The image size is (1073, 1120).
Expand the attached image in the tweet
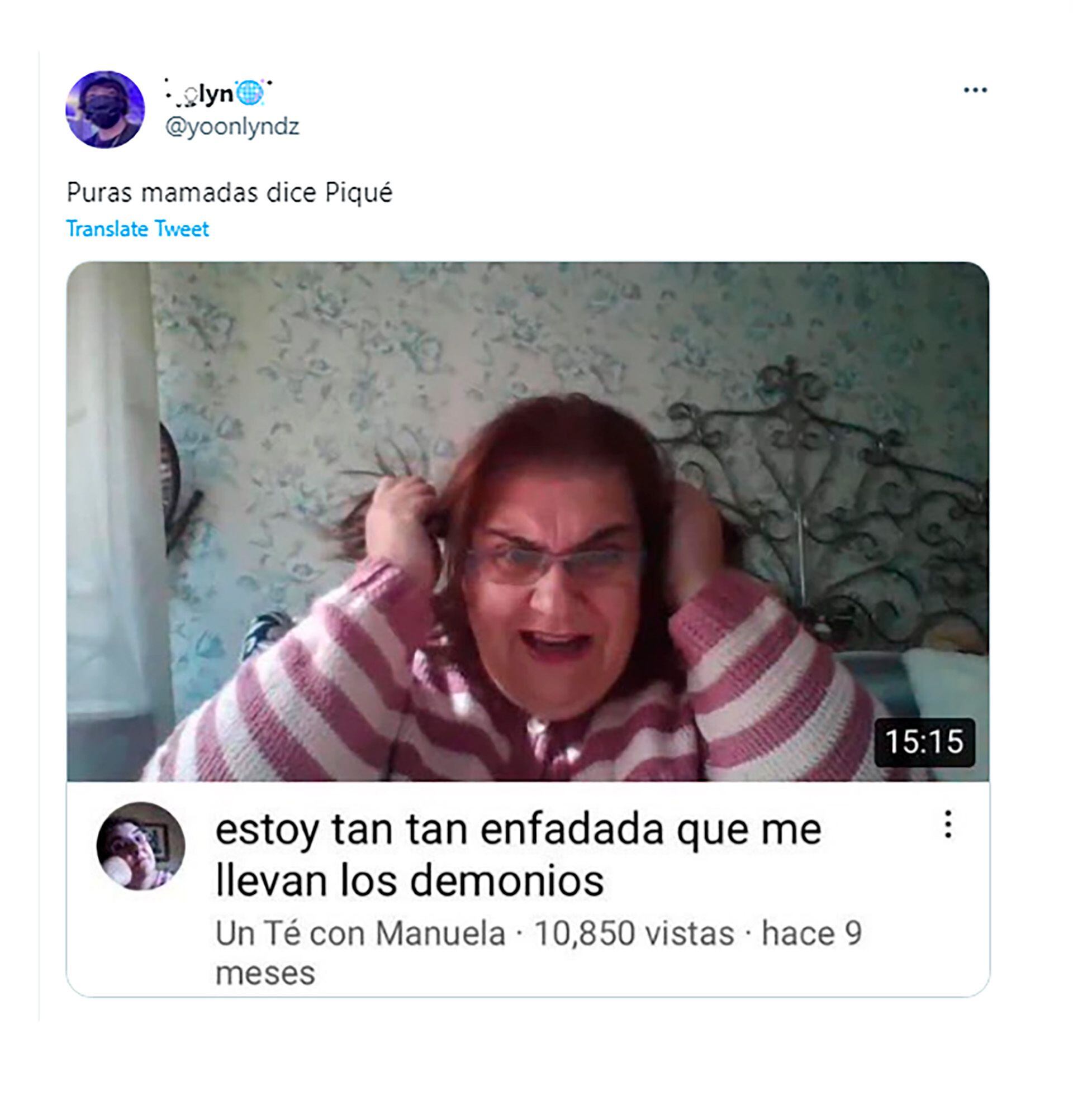click(x=527, y=520)
